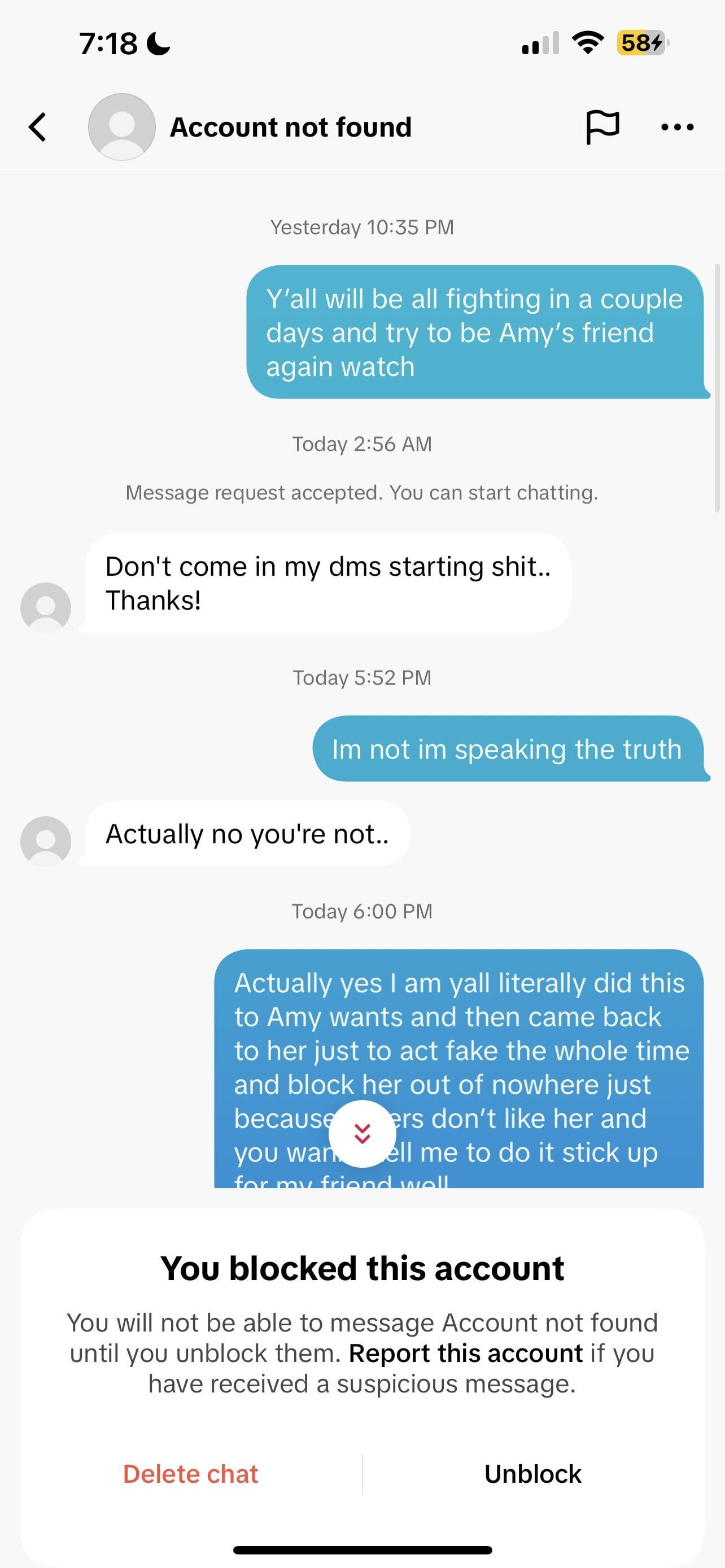Viewport: 725px width, 1568px height.
Task: Open sender's avatar beside 'Don't come in my dms'
Action: [x=46, y=607]
